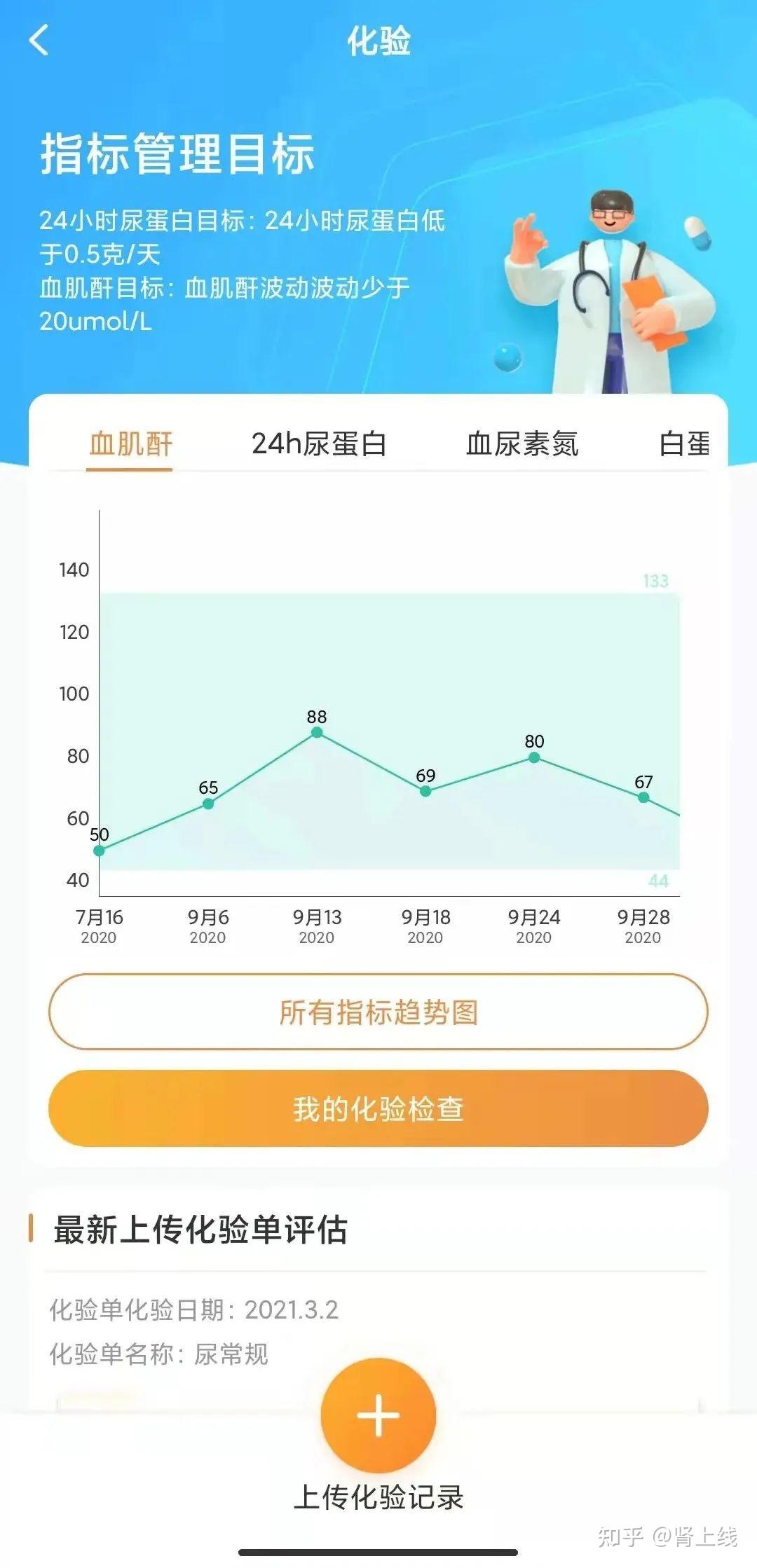Tap the chart data point labeled 67
Viewport: 757px width, 1568px height.
coord(644,797)
